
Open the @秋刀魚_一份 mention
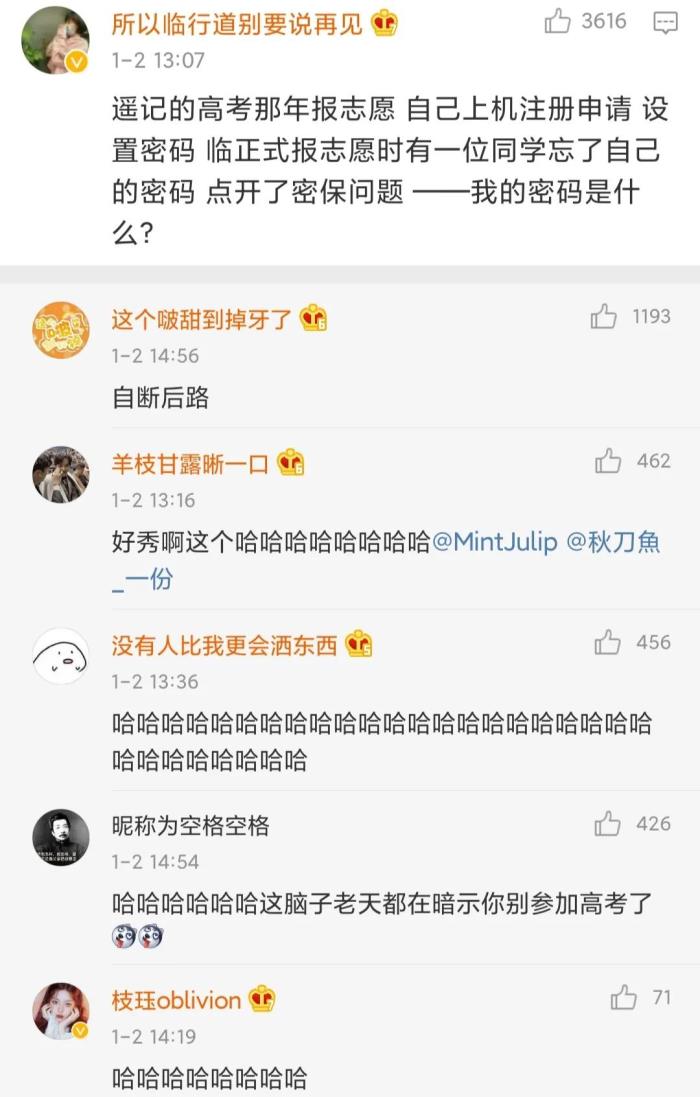click(x=613, y=543)
